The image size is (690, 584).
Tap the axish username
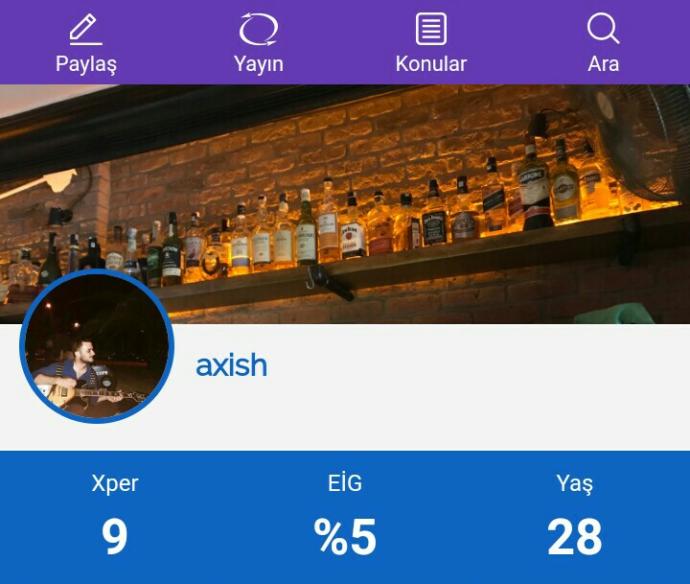231,365
